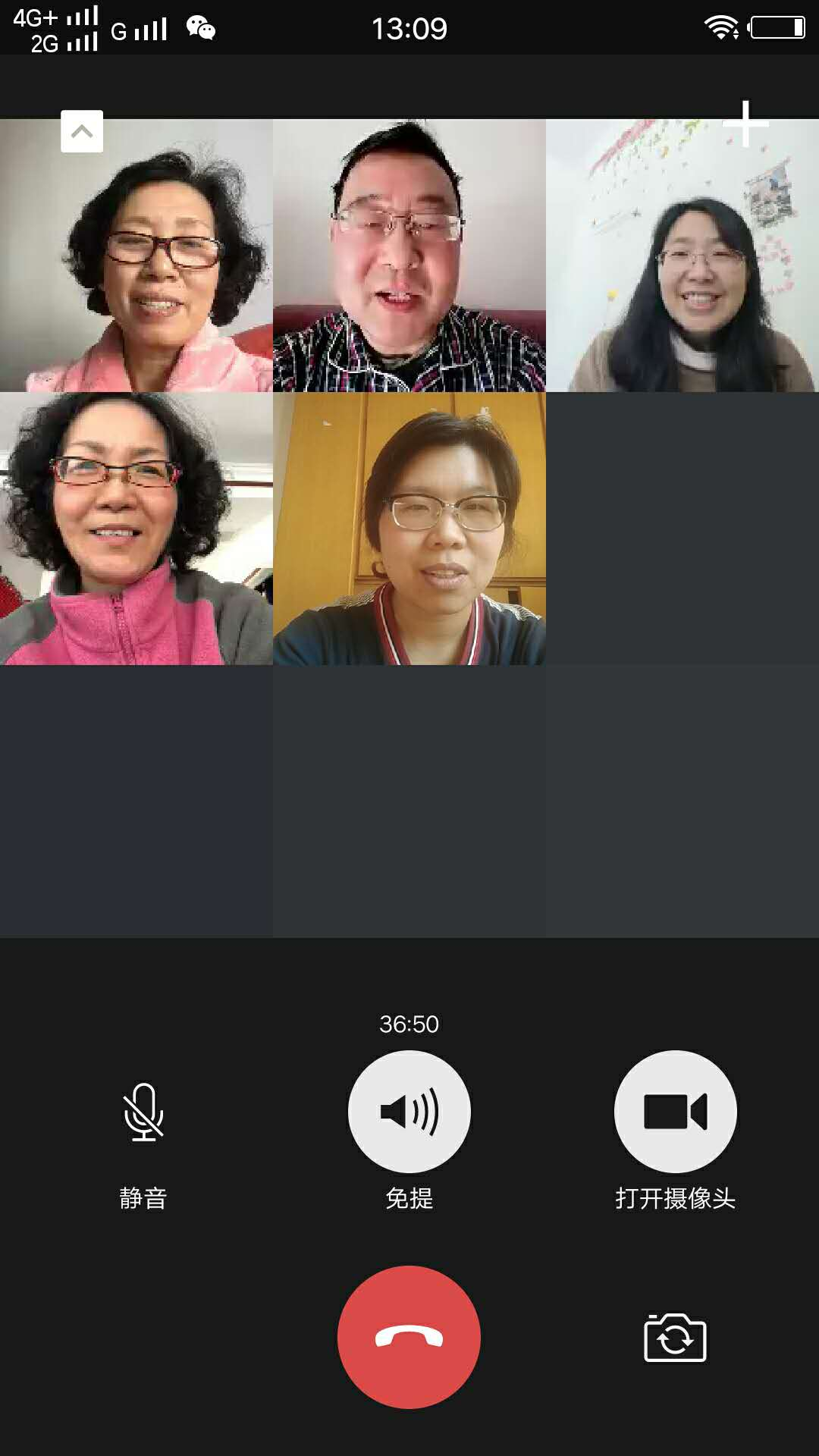Switch between front and rear camera

[675, 1338]
